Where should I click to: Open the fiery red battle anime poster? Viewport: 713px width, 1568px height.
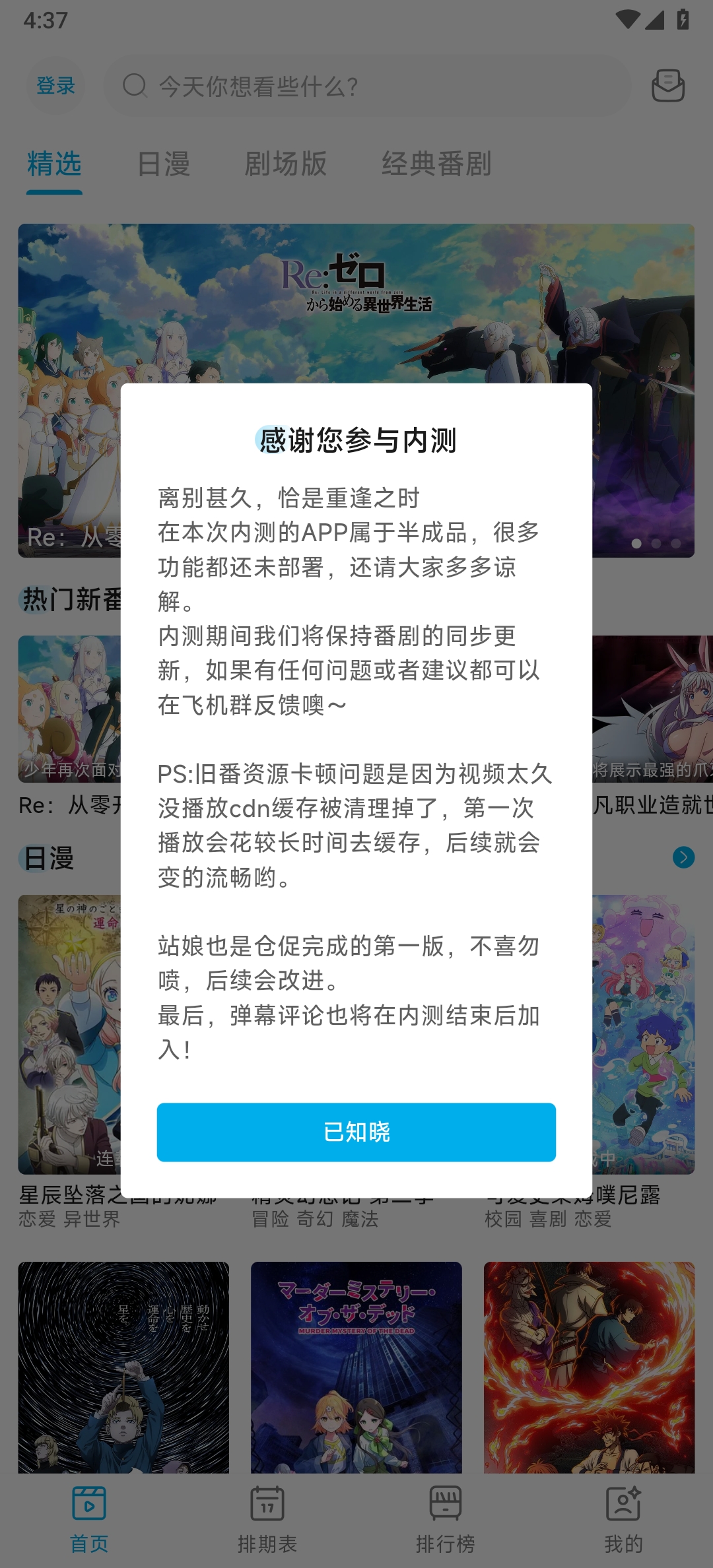[589, 1366]
